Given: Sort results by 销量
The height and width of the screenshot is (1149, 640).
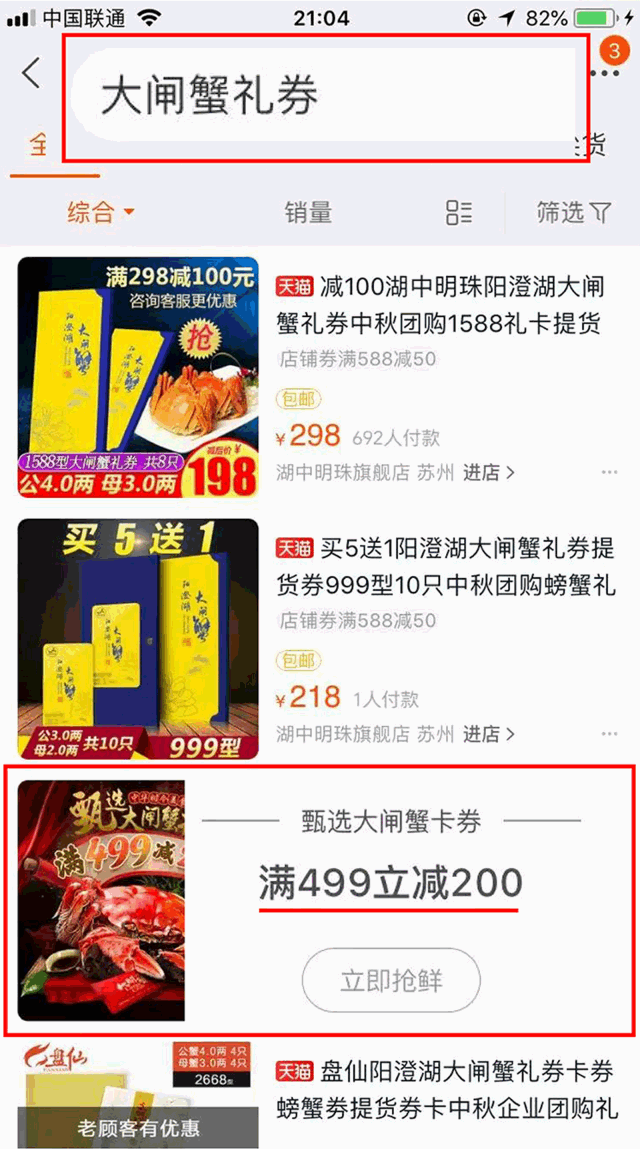Looking at the screenshot, I should point(307,212).
